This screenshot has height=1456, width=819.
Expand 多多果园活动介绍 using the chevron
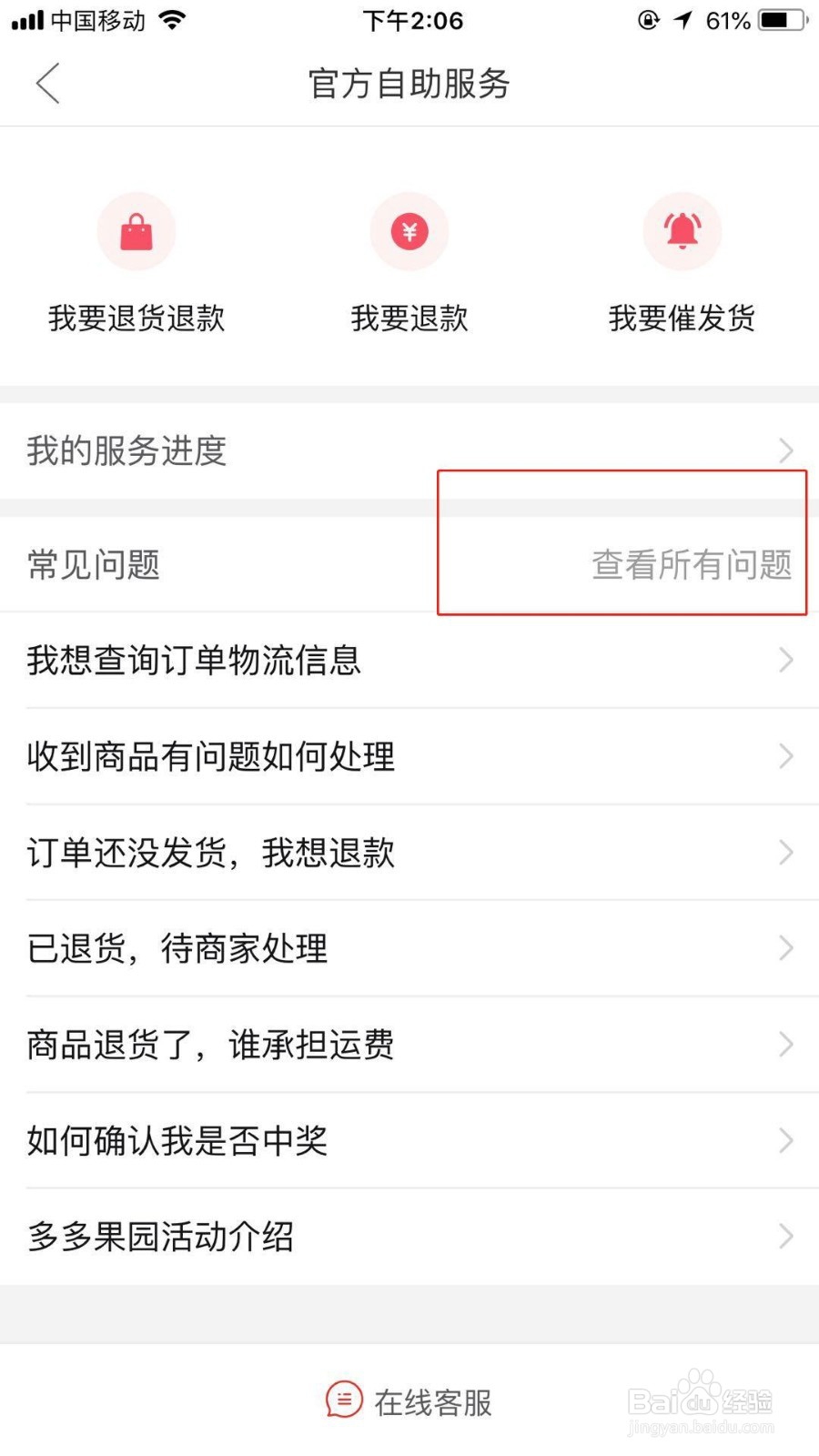(785, 1236)
